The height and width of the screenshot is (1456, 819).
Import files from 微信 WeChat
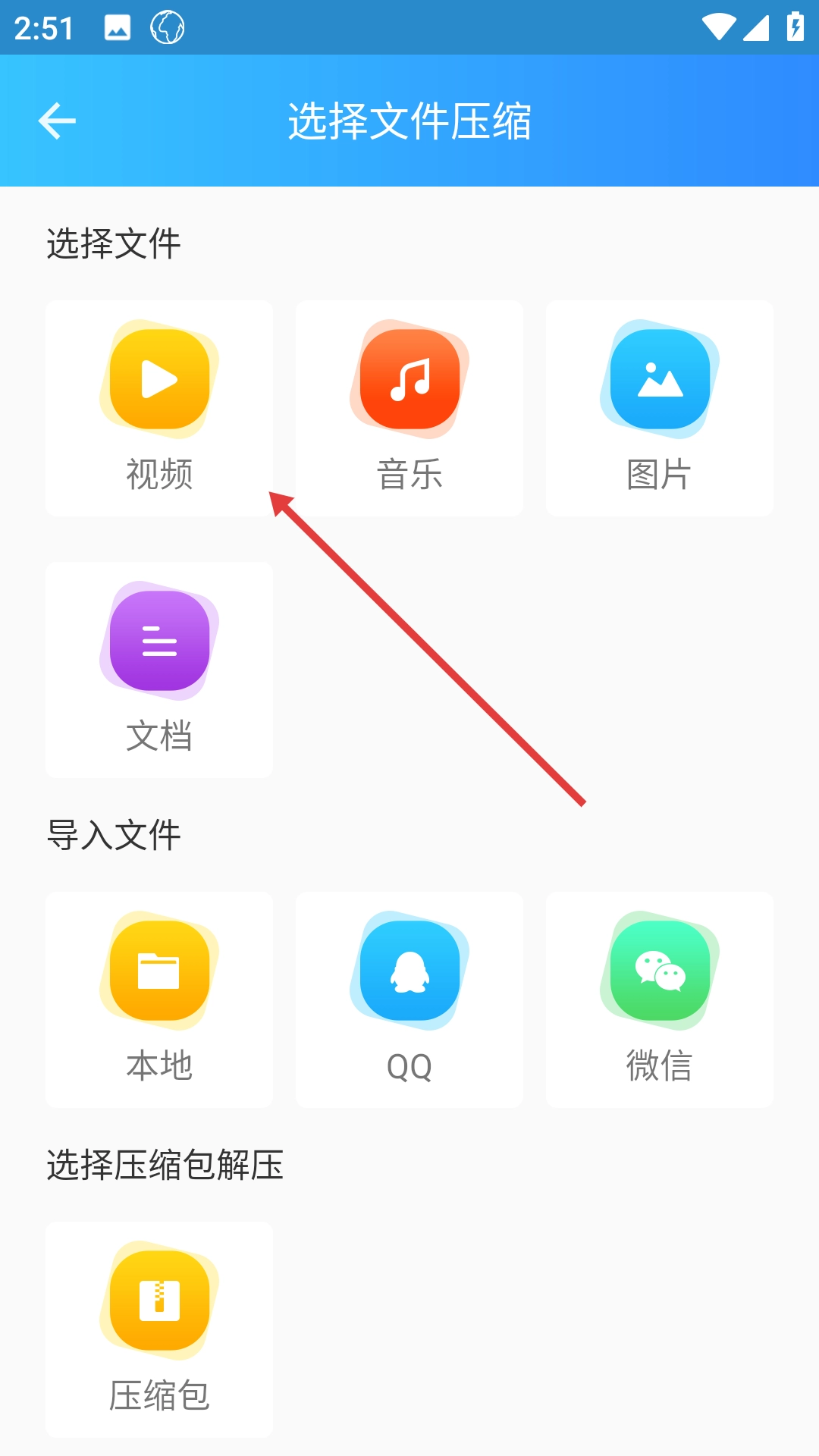(x=660, y=999)
